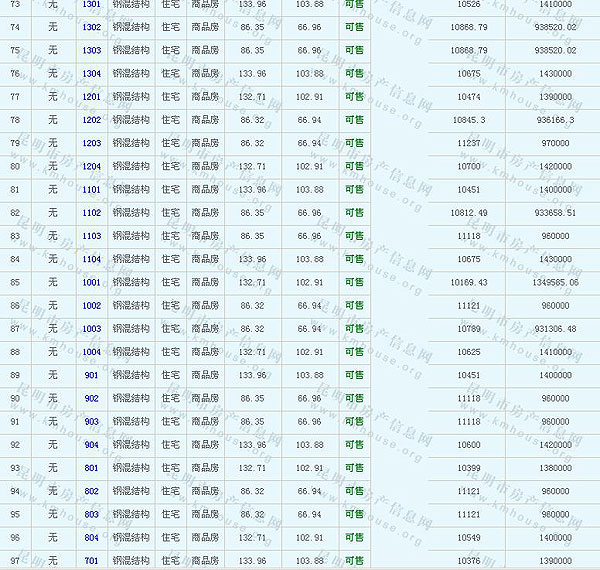View unit 1303 information
This screenshot has height=570, width=600.
[x=91, y=50]
